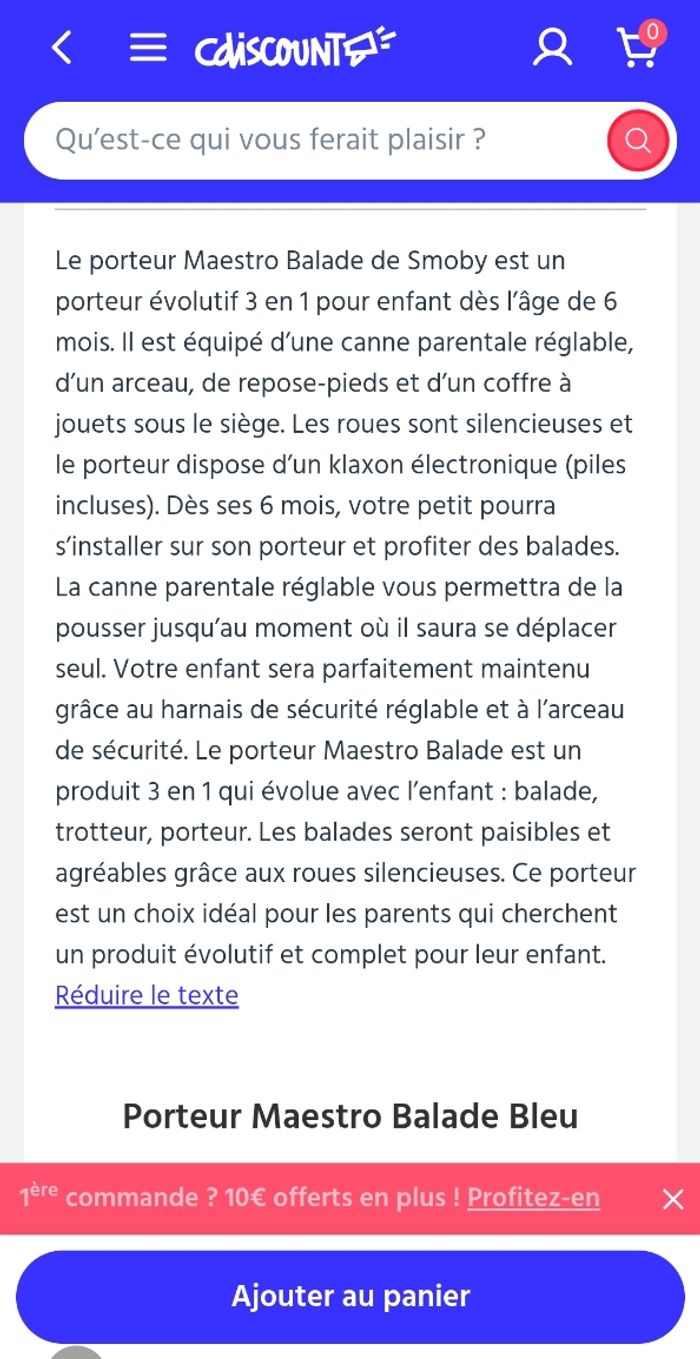Image resolution: width=700 pixels, height=1359 pixels.
Task: Tap the red search magnifier button
Action: pyautogui.click(x=637, y=141)
